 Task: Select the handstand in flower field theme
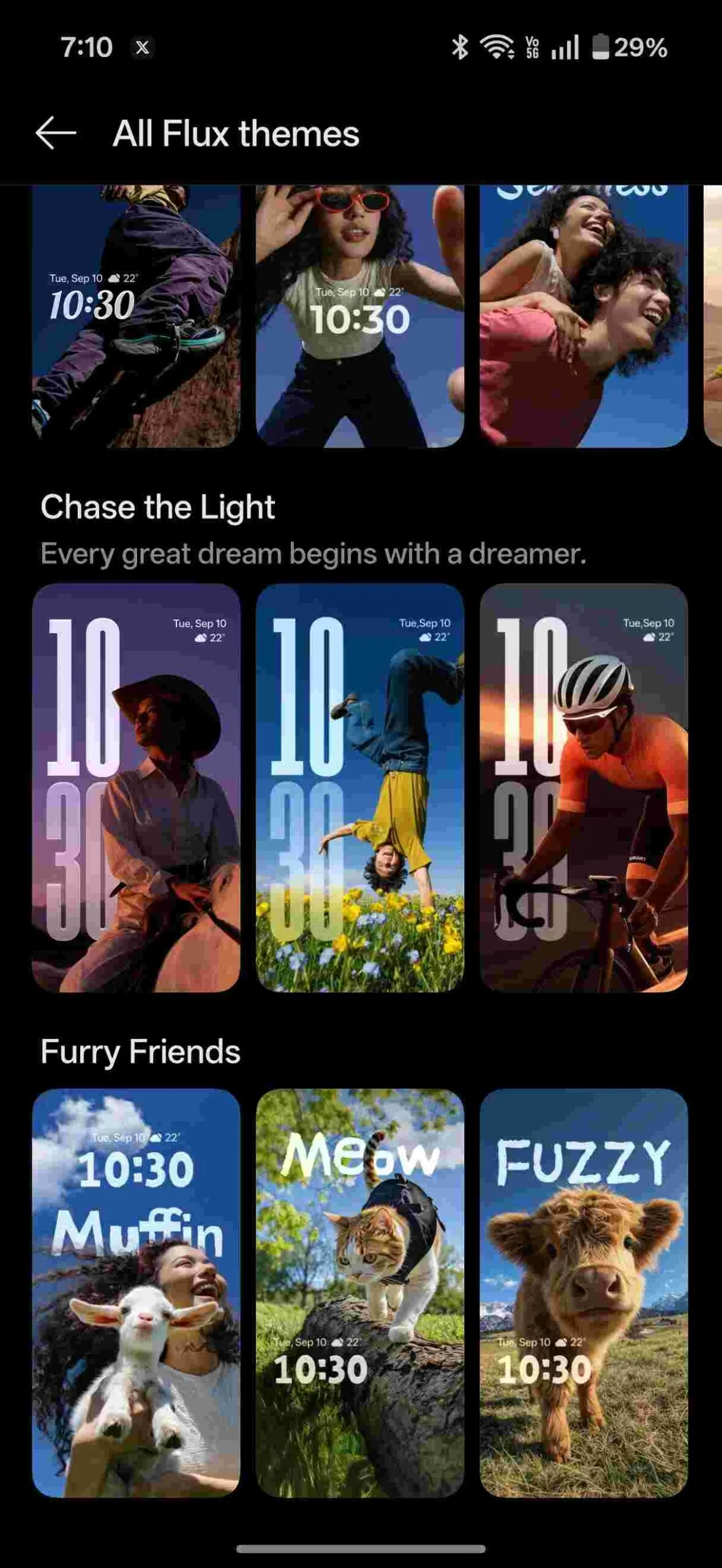(x=359, y=788)
